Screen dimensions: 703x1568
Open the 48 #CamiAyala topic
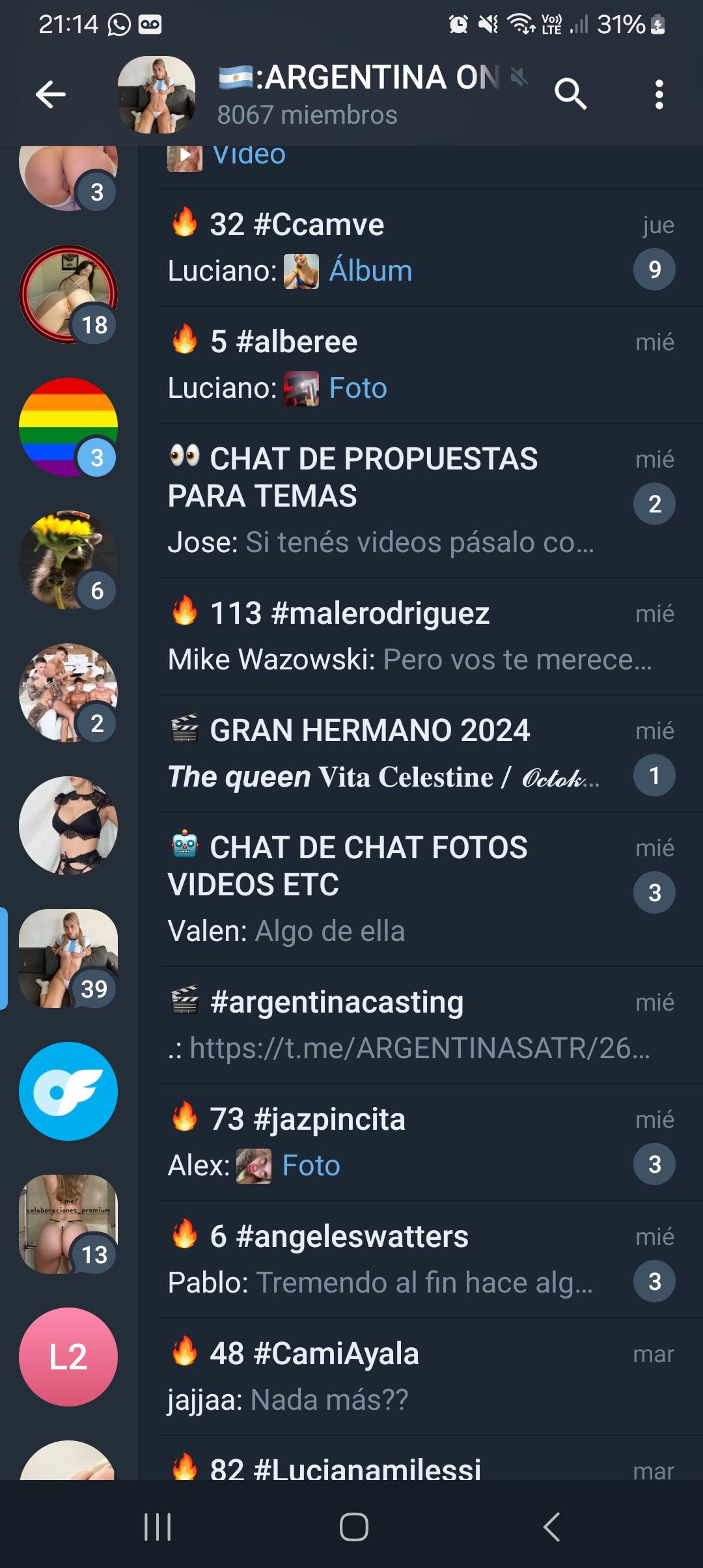[x=417, y=1376]
